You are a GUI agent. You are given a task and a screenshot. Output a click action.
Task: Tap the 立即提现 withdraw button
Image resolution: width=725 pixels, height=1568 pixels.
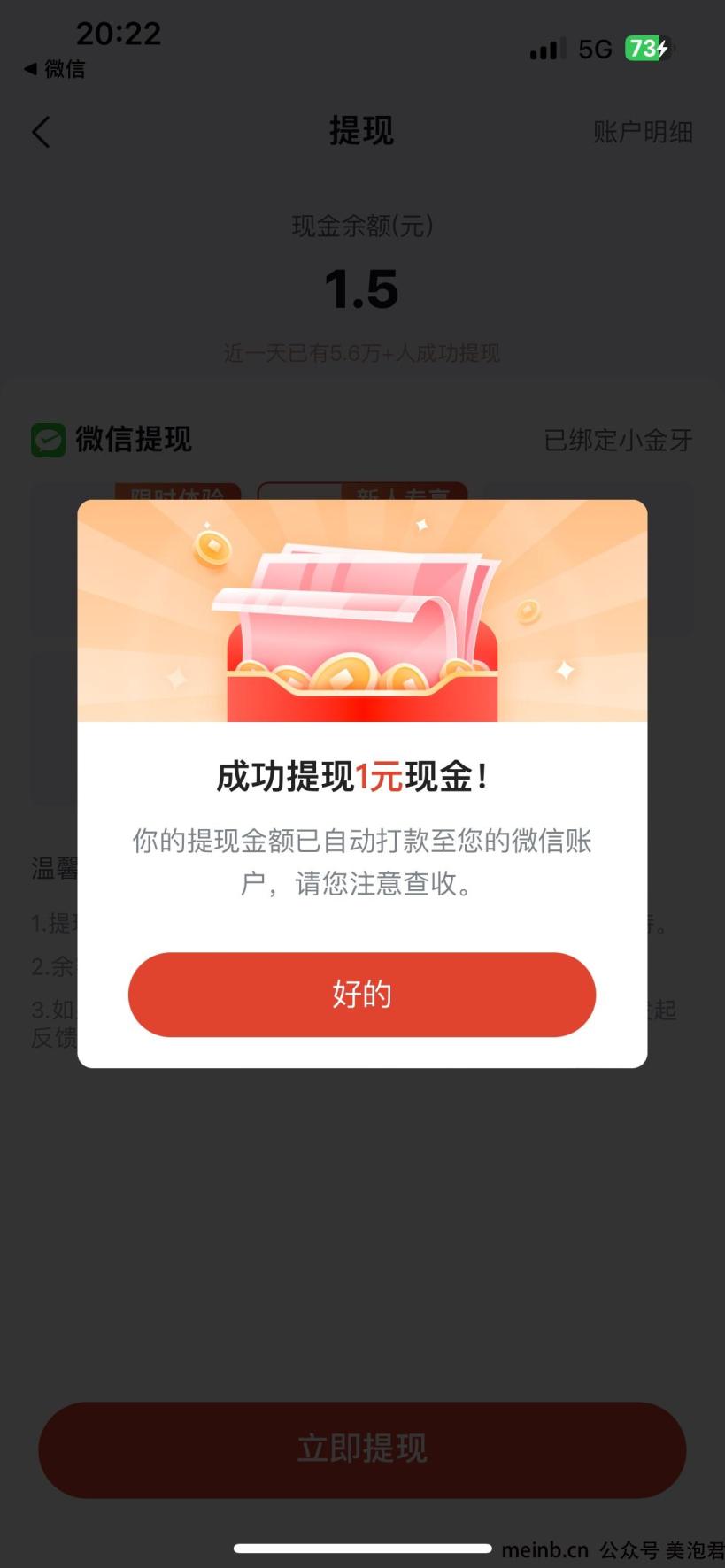coord(361,1449)
